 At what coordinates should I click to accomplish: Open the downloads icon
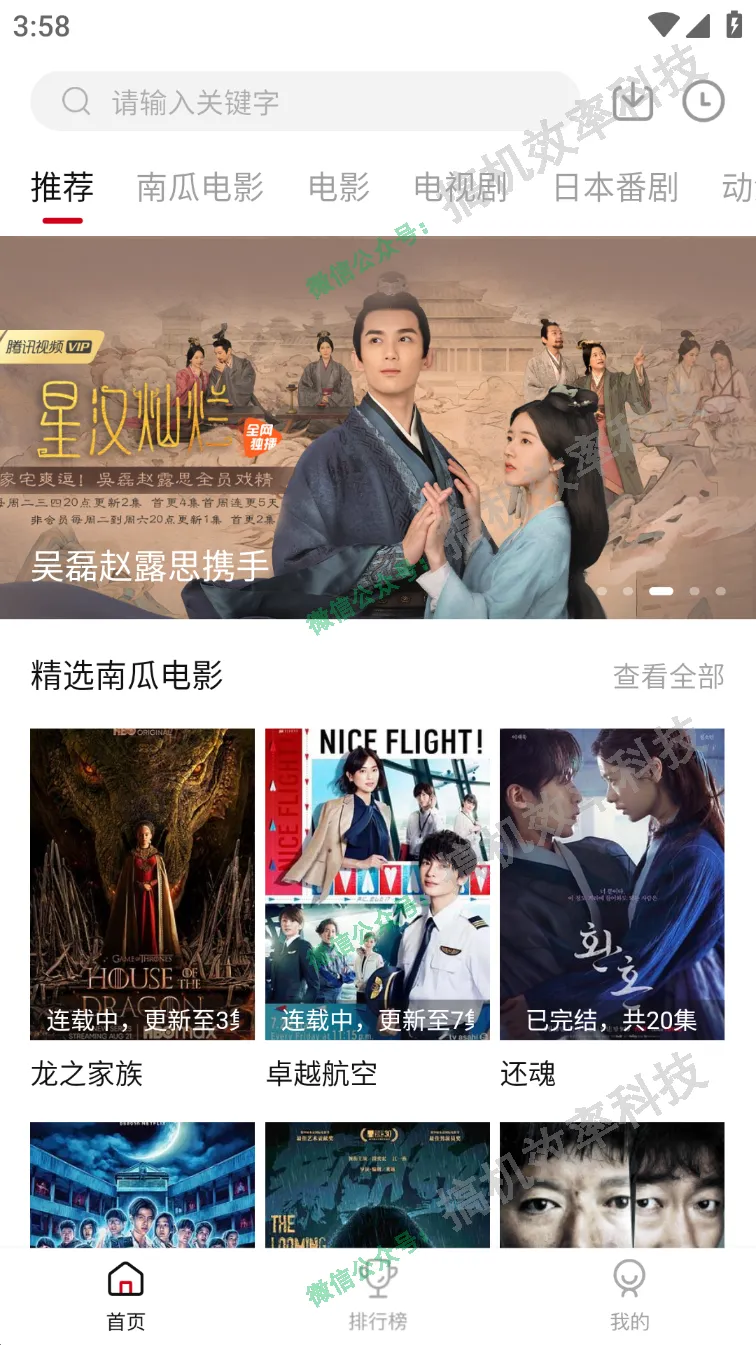pos(633,101)
